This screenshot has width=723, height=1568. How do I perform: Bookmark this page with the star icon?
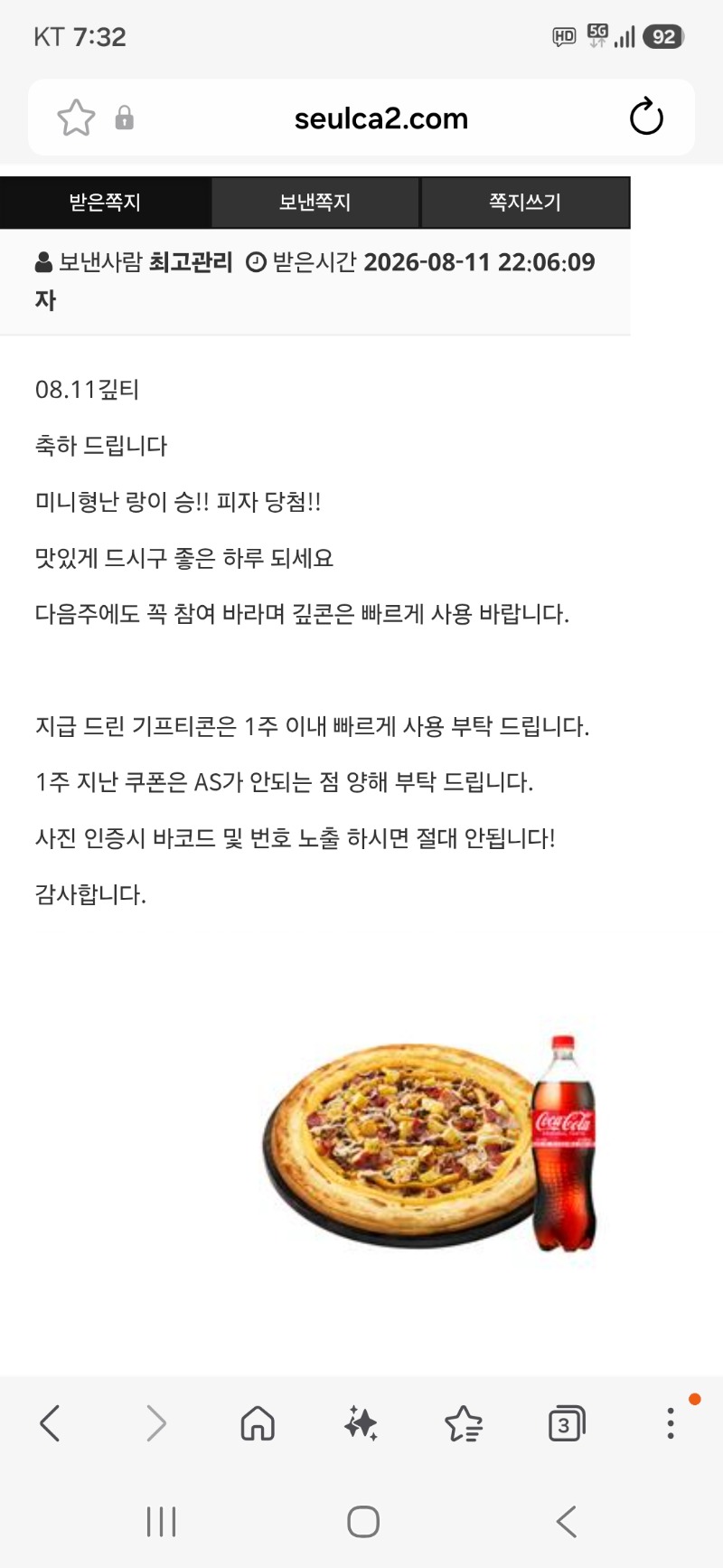click(x=76, y=118)
